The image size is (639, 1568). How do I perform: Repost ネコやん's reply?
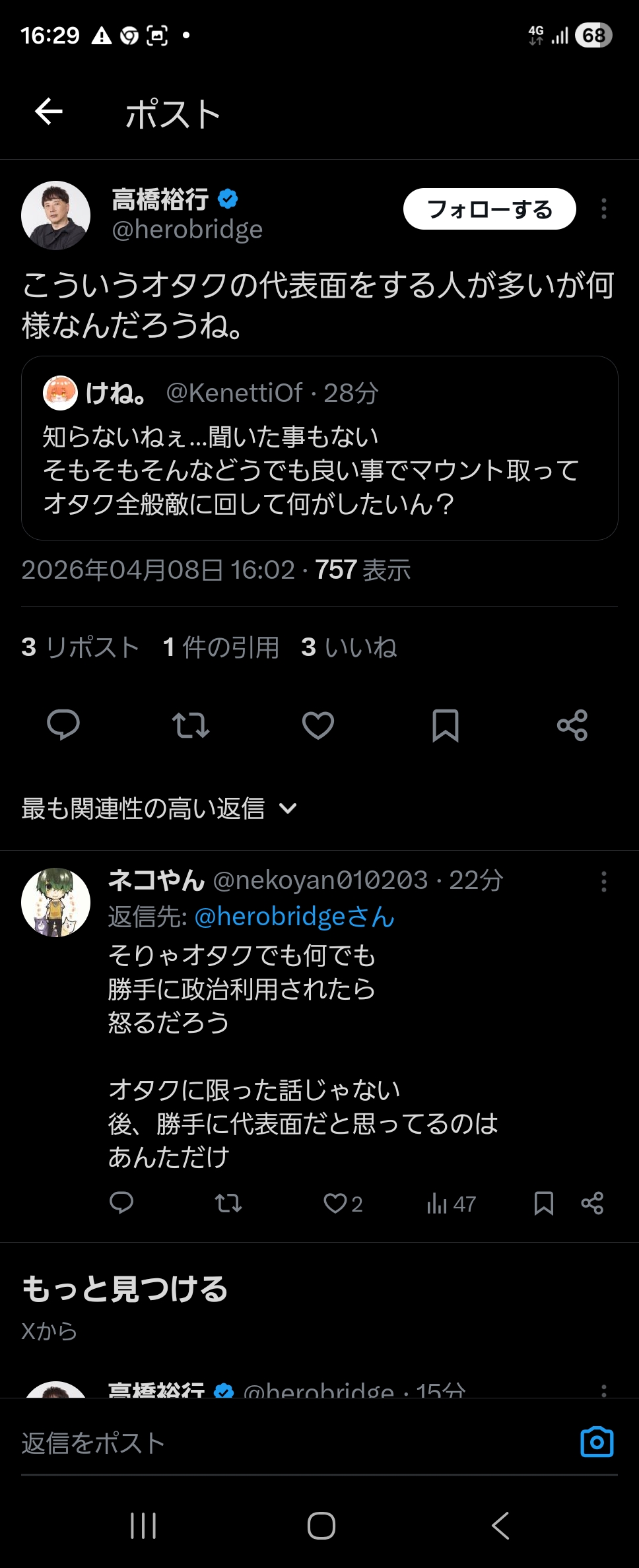228,1204
